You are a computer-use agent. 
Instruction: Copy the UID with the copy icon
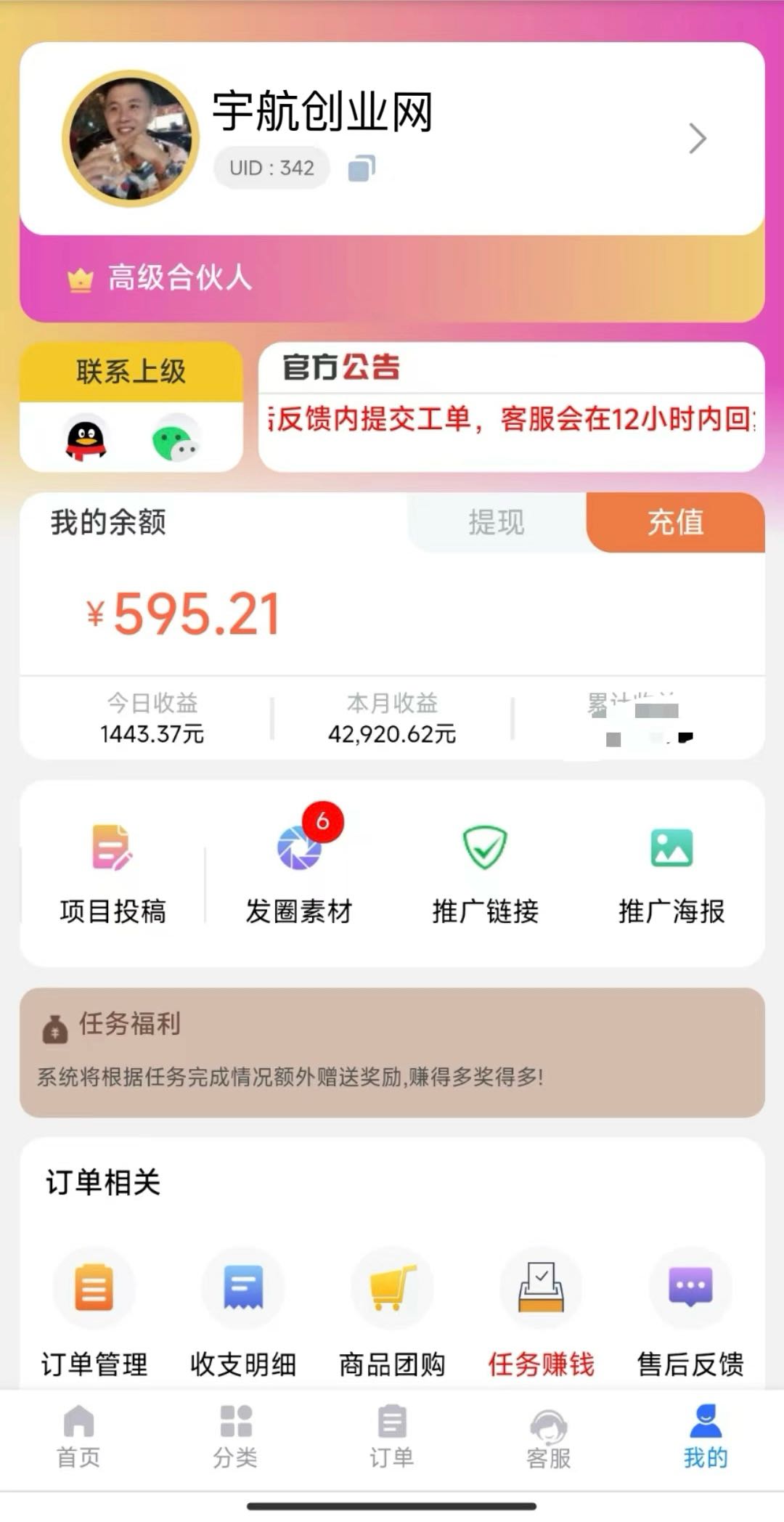click(x=362, y=168)
